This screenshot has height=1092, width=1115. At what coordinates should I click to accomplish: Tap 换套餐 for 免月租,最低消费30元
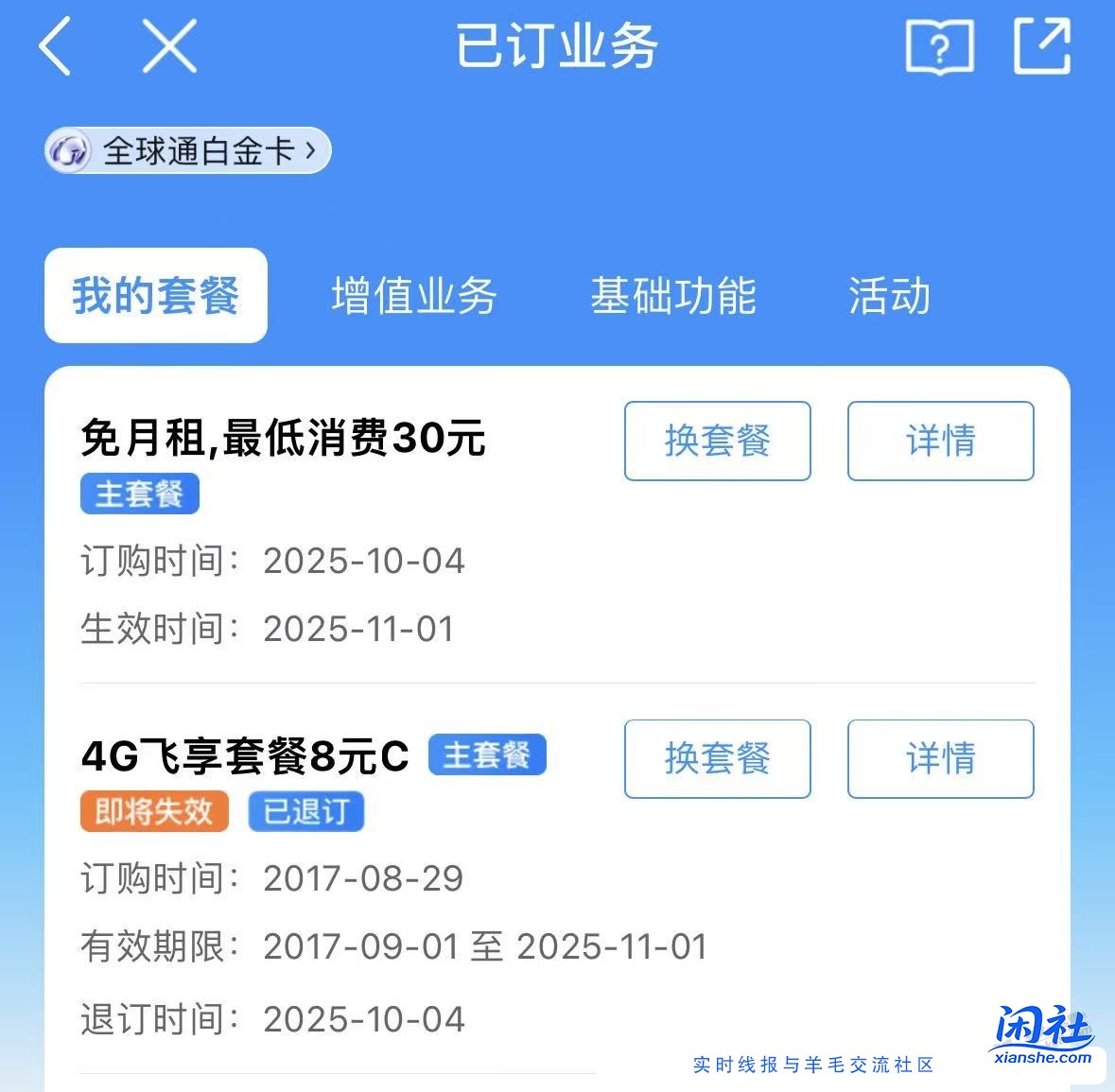click(x=718, y=441)
